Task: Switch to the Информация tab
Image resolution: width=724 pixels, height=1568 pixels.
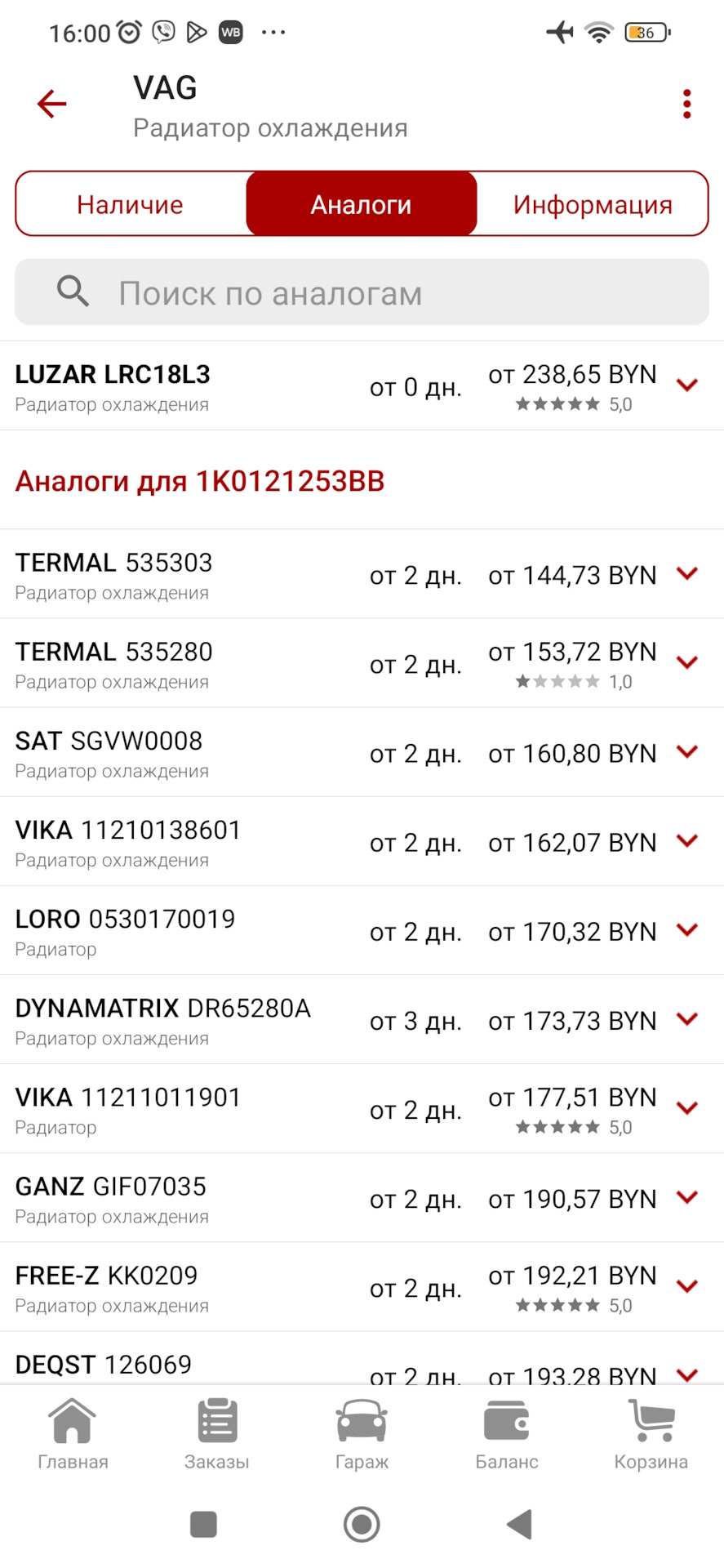Action: coord(591,204)
